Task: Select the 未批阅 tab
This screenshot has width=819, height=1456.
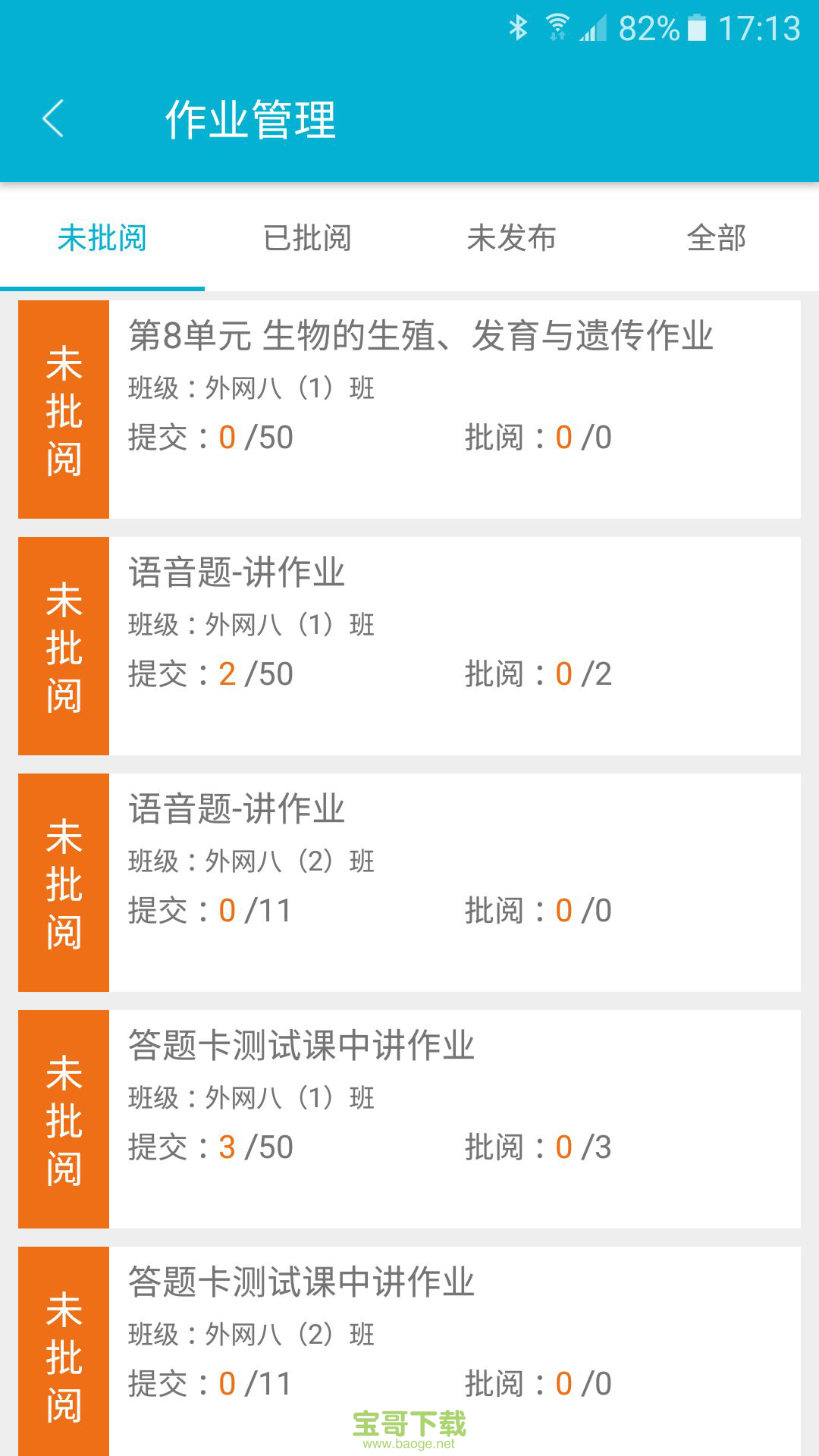Action: (102, 239)
